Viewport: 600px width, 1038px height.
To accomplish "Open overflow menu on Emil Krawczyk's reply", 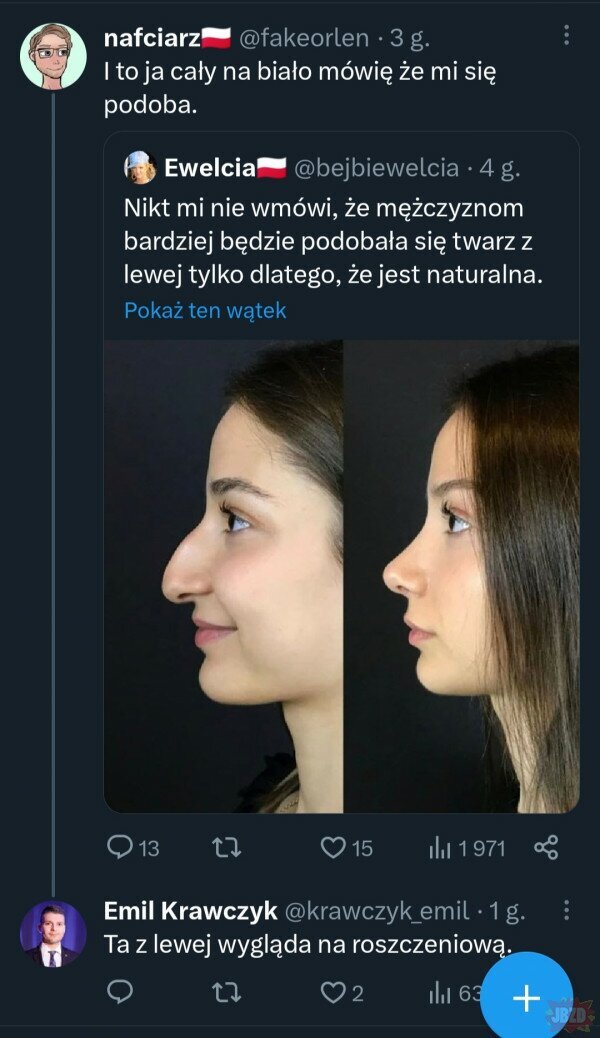I will [x=566, y=910].
